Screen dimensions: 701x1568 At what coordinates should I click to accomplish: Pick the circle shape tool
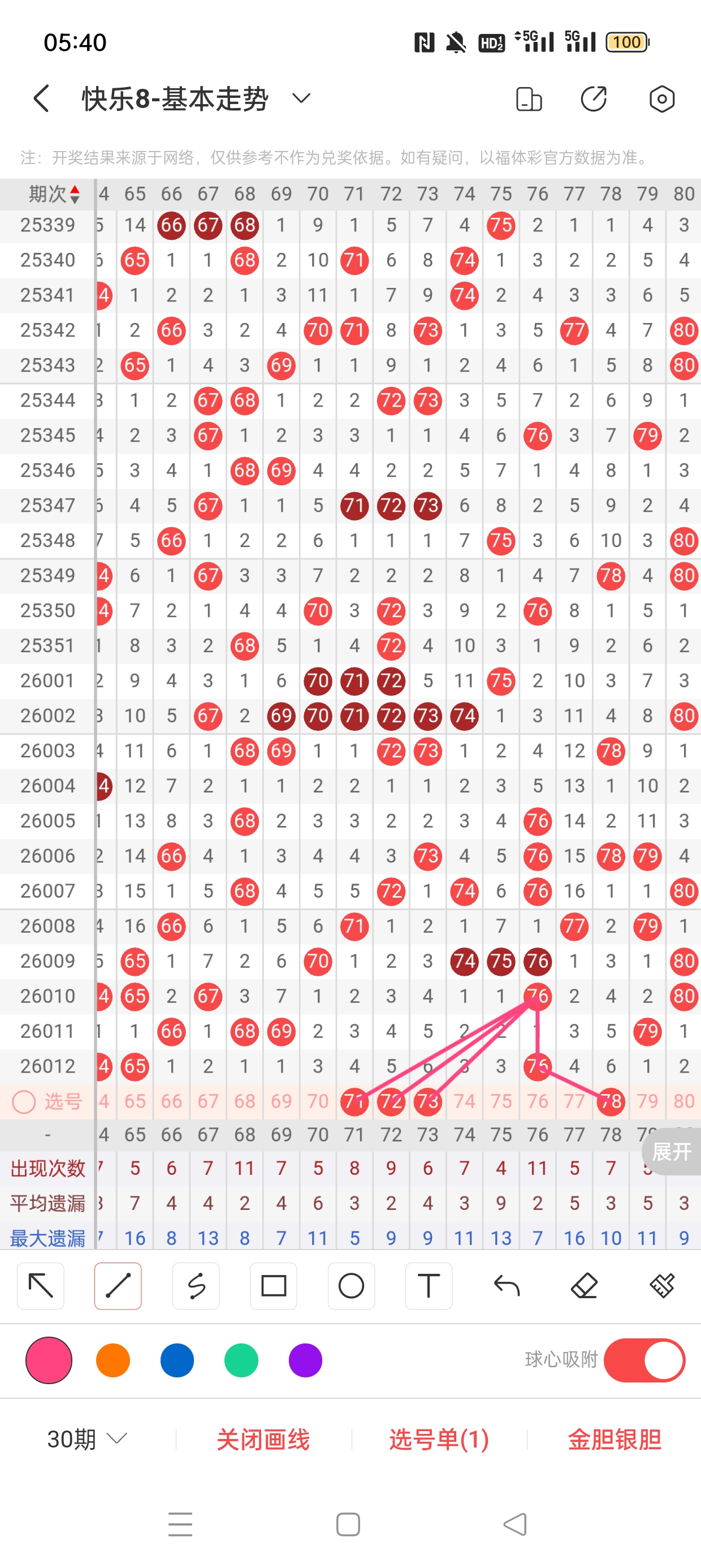point(351,1286)
